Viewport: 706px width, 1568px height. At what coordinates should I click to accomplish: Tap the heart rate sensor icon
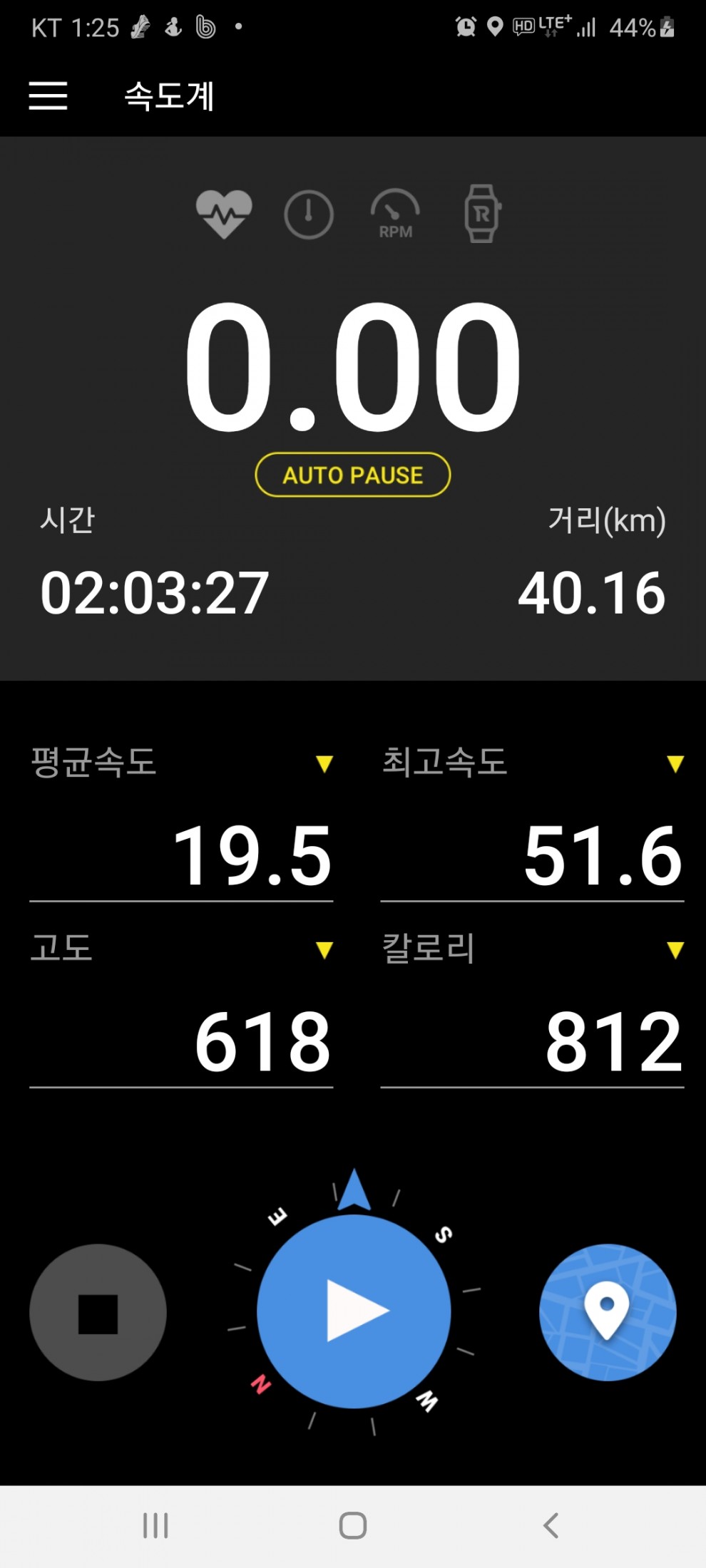224,214
